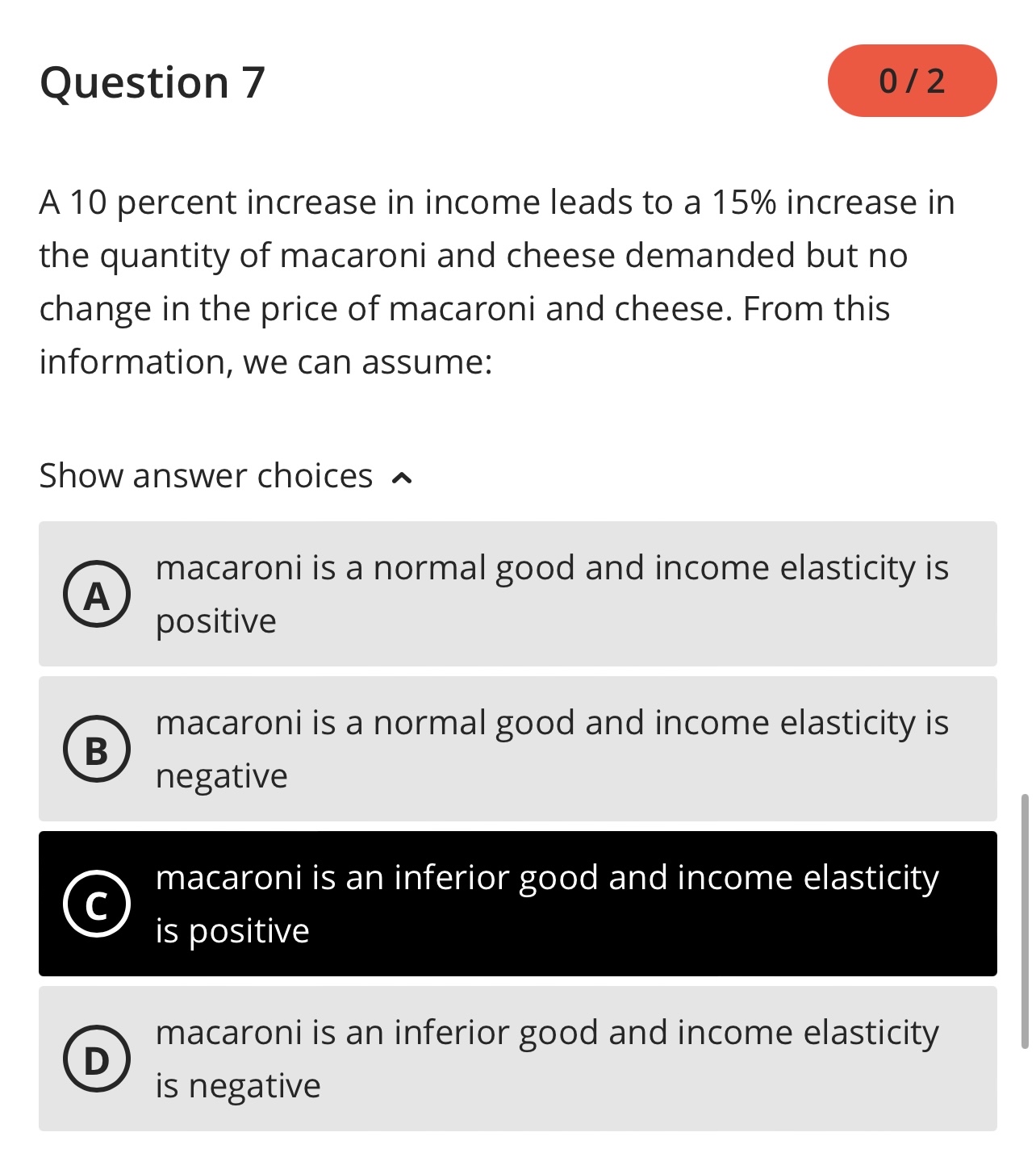Click the letter icon on the highlighted answer
Viewport: 1036px width, 1174px height.
click(96, 904)
